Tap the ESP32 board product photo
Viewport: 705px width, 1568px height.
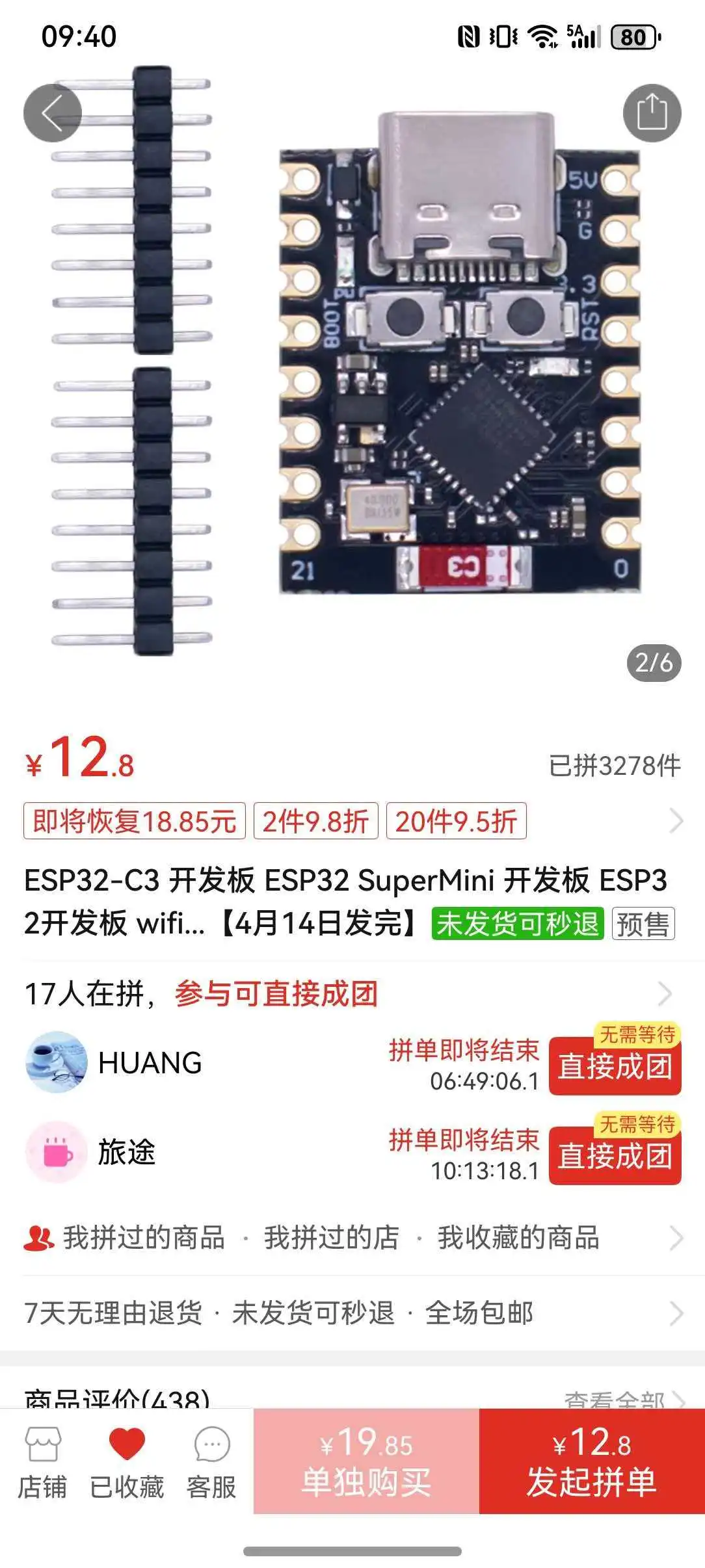click(455, 371)
